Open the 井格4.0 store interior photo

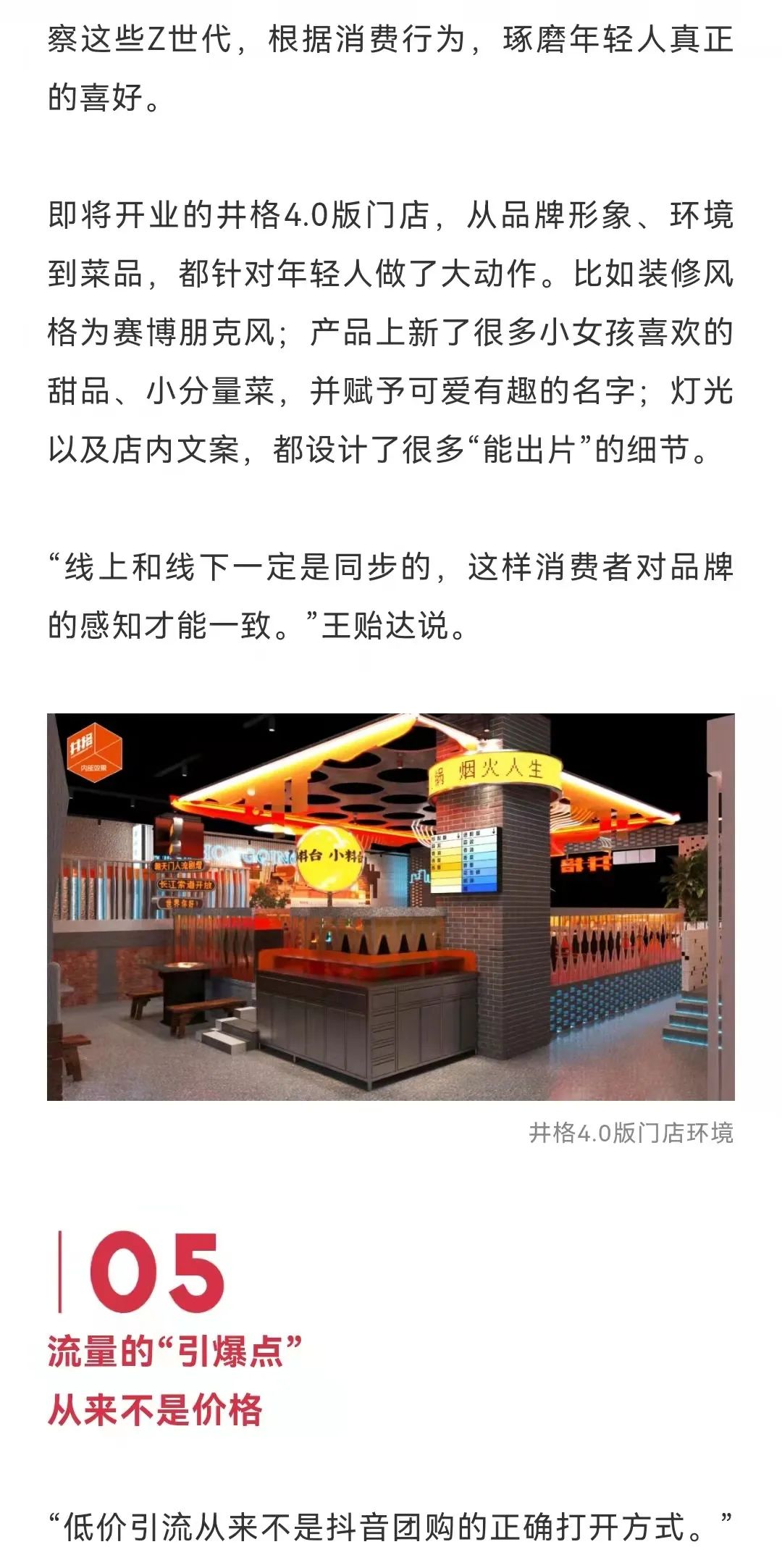[x=391, y=907]
